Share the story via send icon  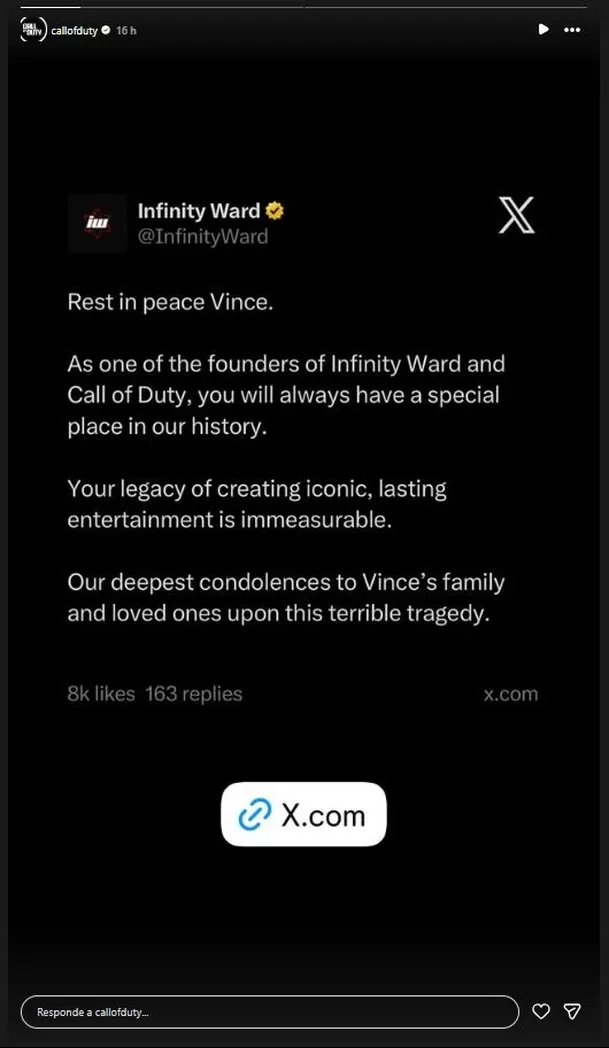tap(573, 1012)
